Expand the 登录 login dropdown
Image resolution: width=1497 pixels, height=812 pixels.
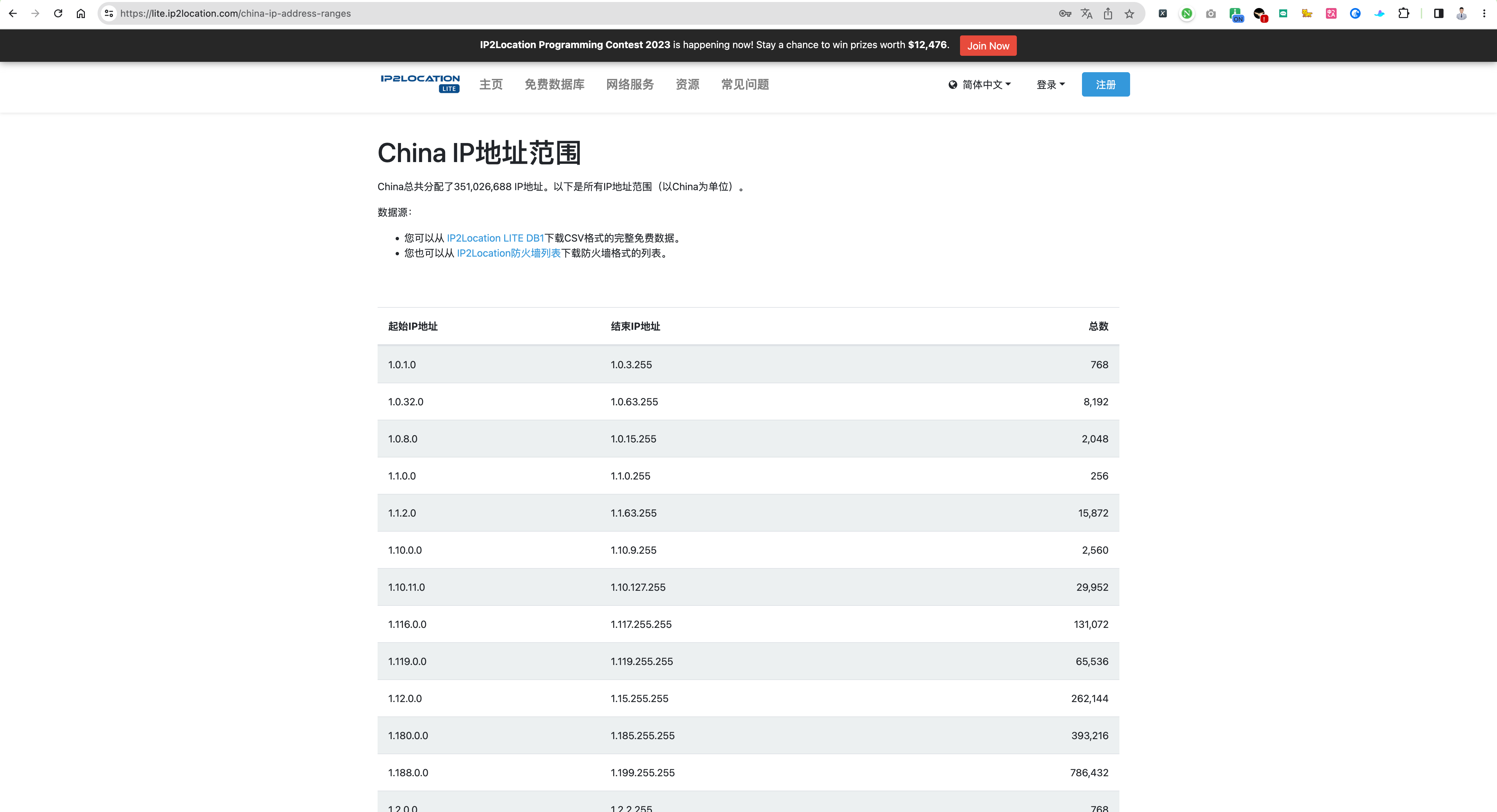point(1051,85)
